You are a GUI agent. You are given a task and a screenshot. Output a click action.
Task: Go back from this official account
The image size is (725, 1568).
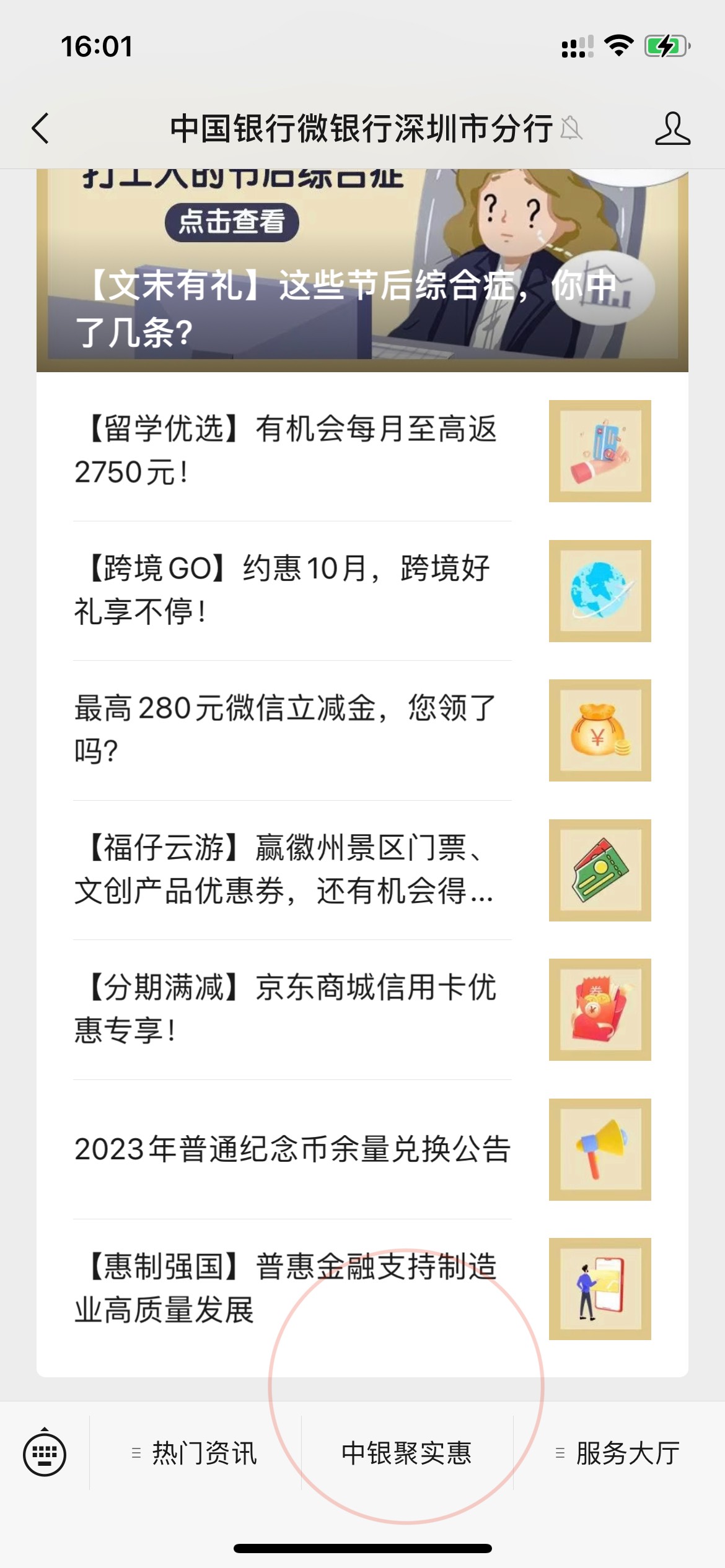pyautogui.click(x=41, y=129)
